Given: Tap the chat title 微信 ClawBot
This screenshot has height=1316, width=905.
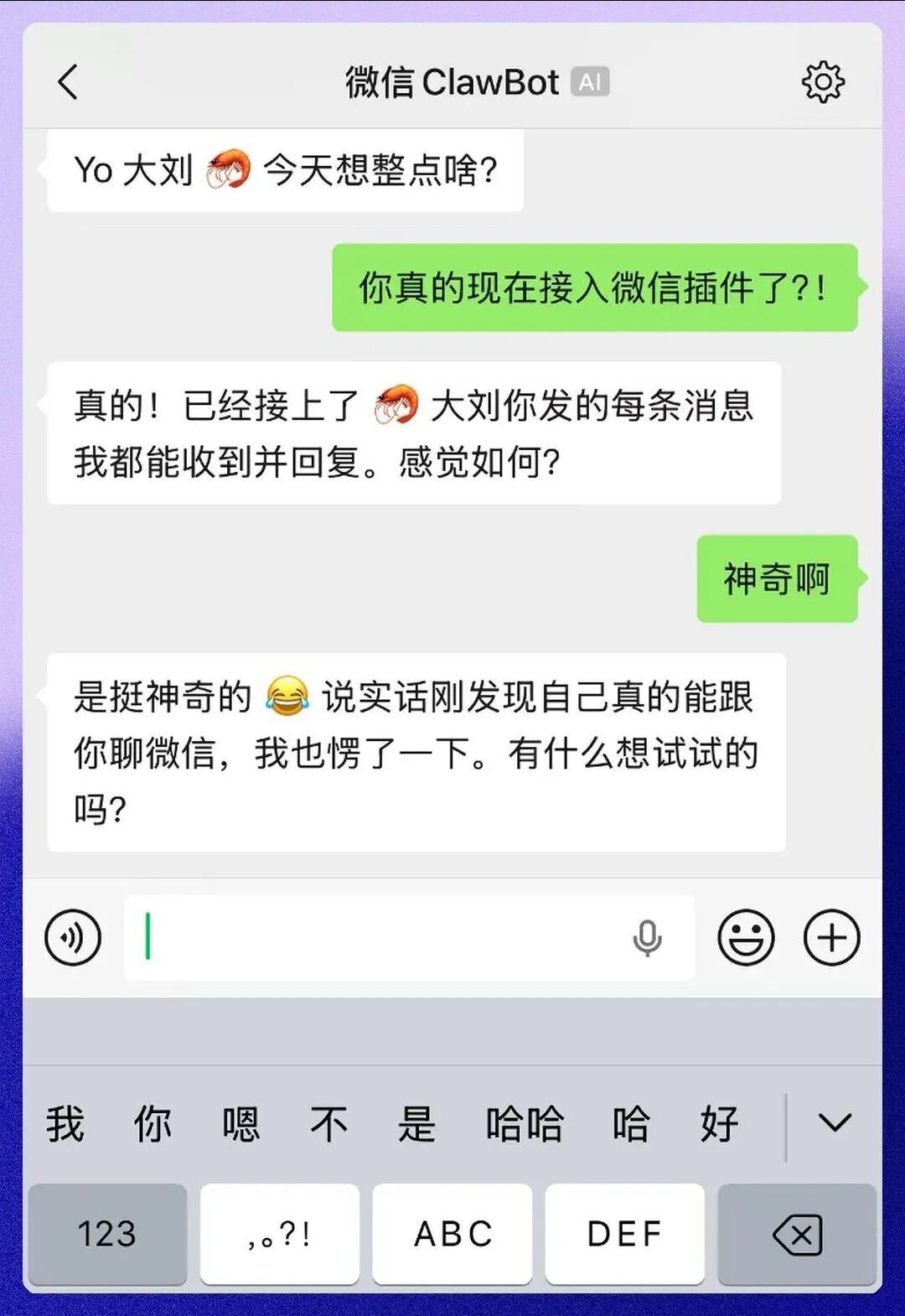Looking at the screenshot, I should click(452, 81).
